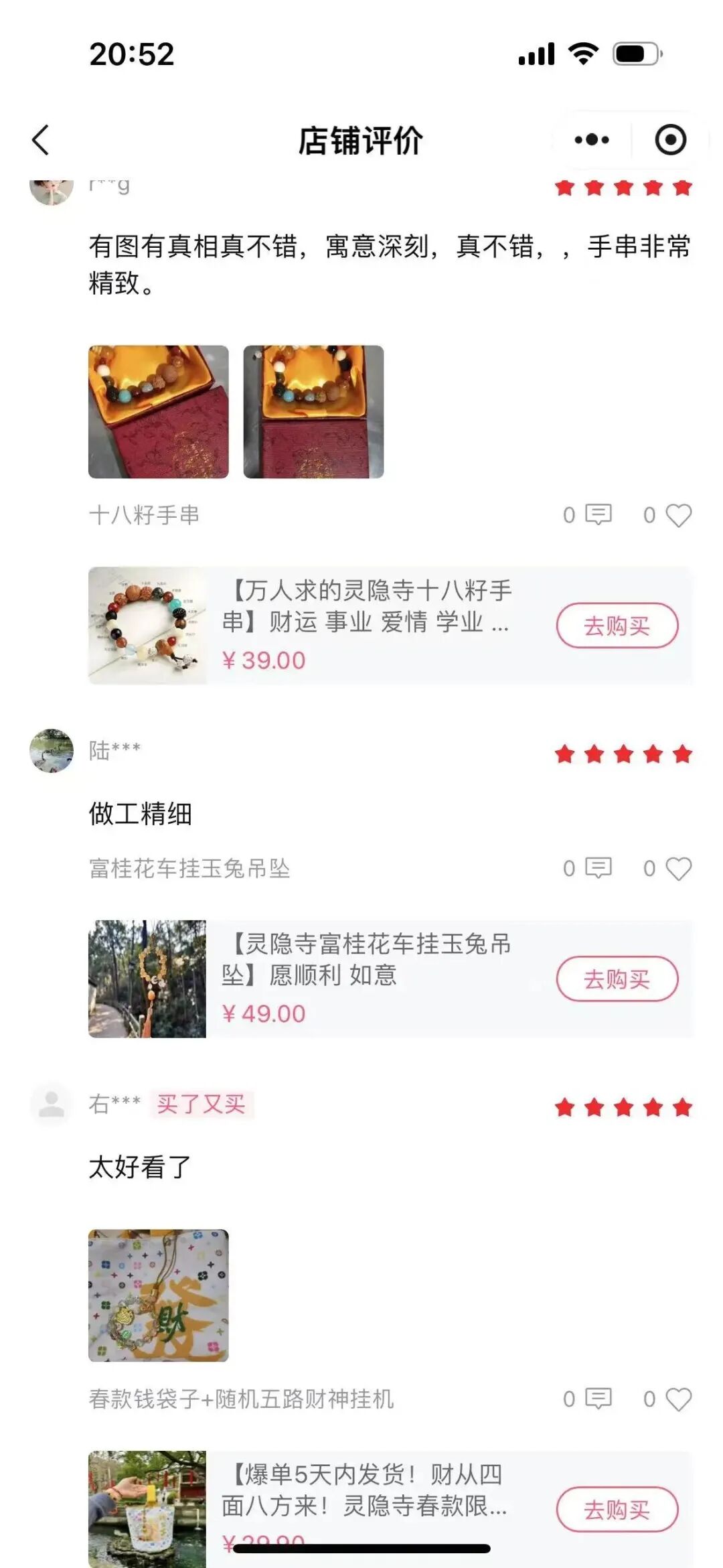This screenshot has height=1568, width=723.
Task: Close the mini program with the circle icon
Action: (670, 140)
